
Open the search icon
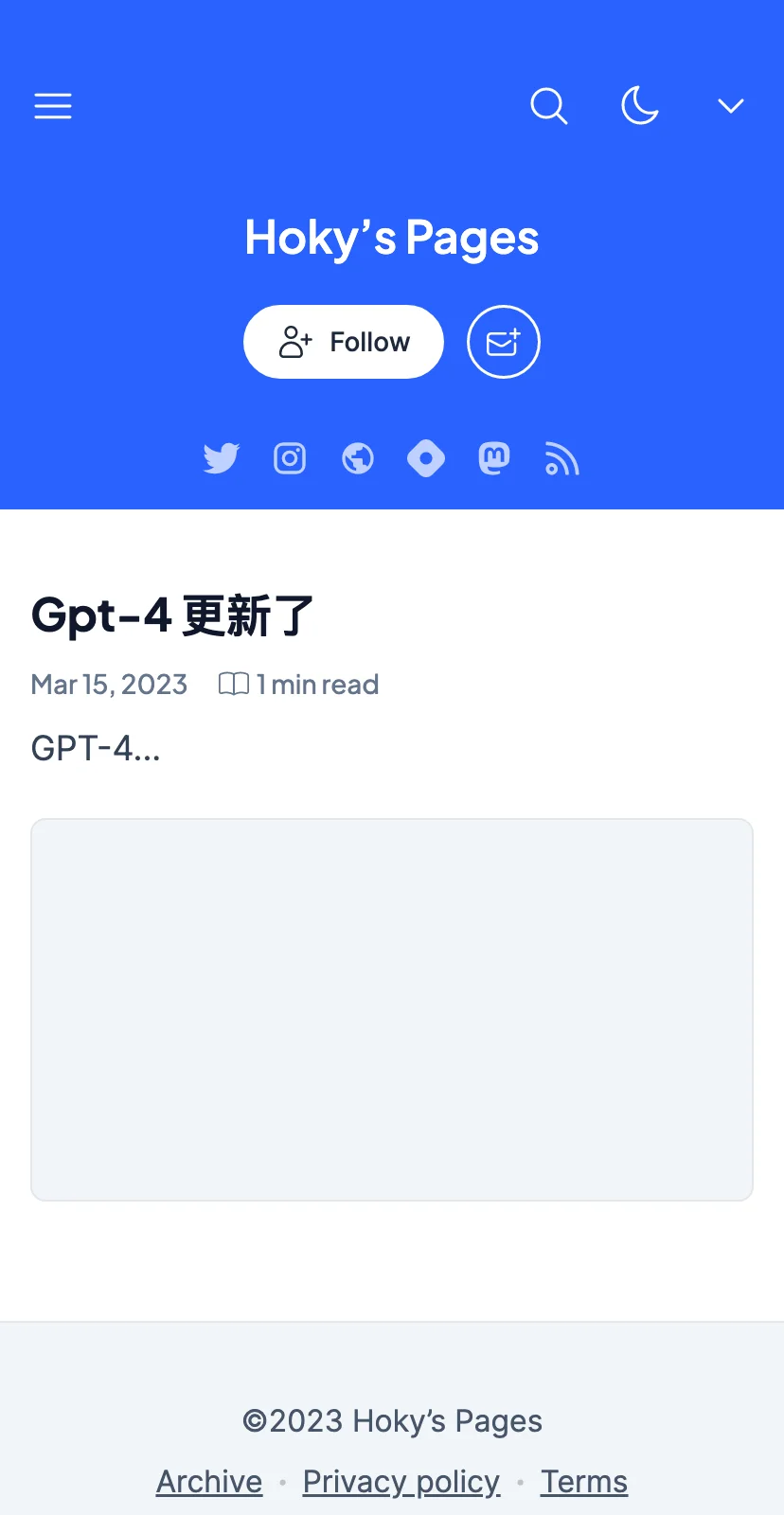click(x=548, y=106)
